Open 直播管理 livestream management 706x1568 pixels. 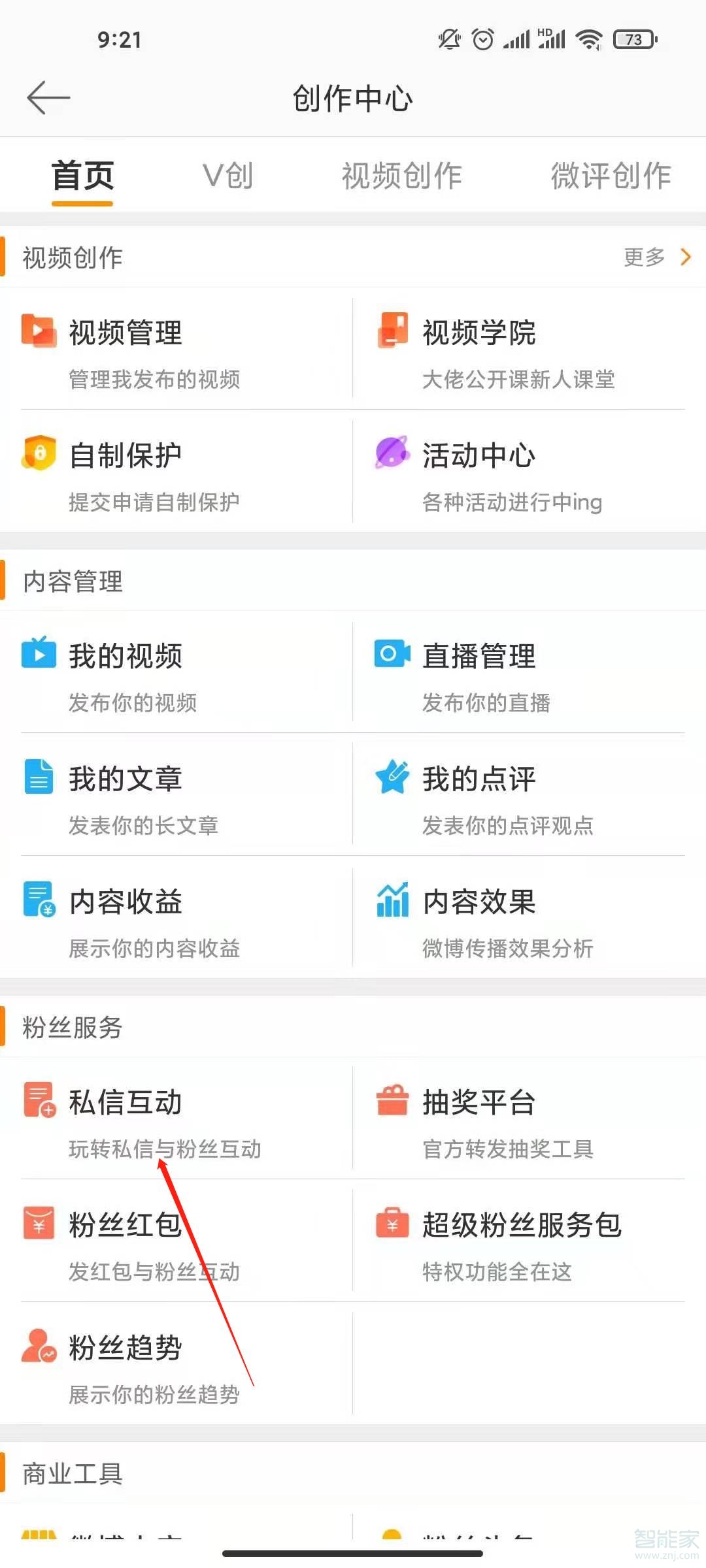click(x=479, y=657)
